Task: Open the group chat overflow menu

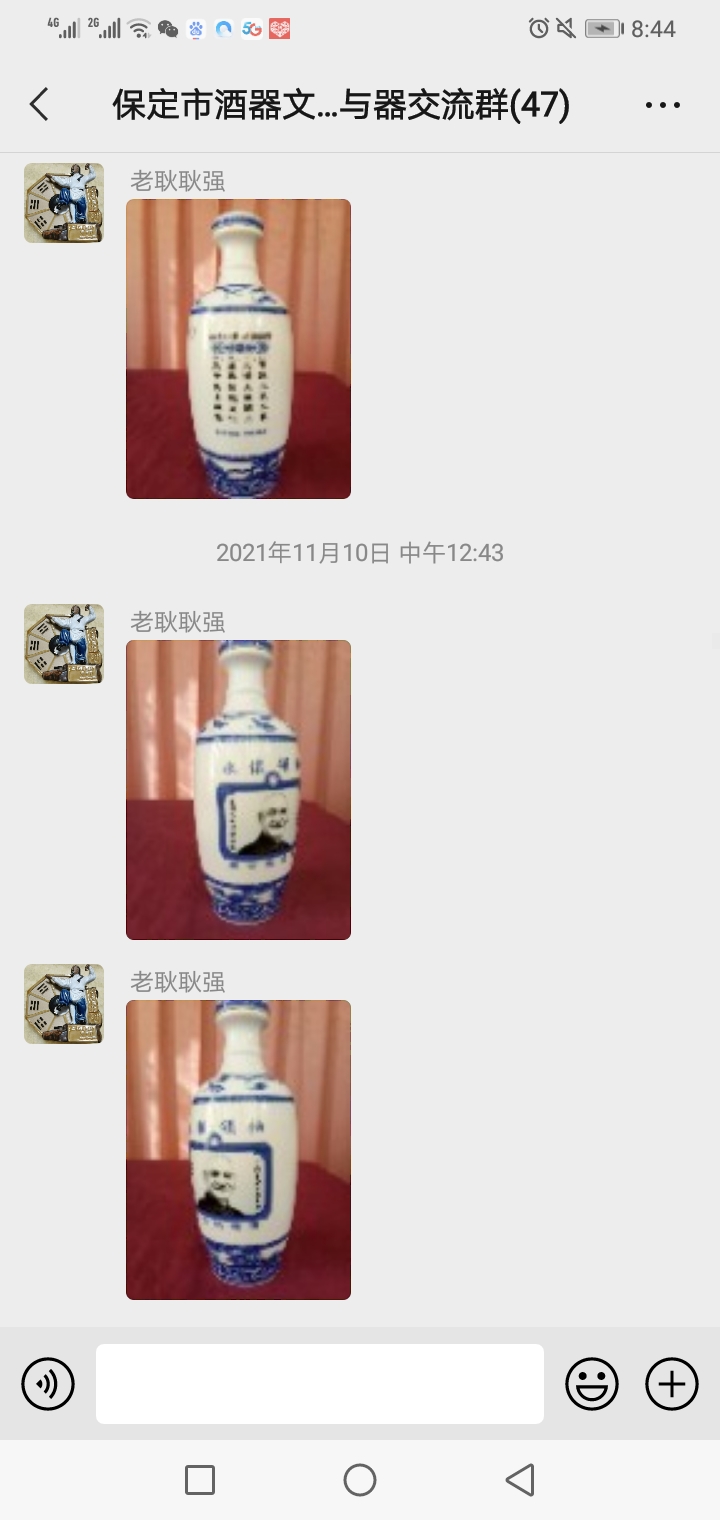Action: (662, 104)
